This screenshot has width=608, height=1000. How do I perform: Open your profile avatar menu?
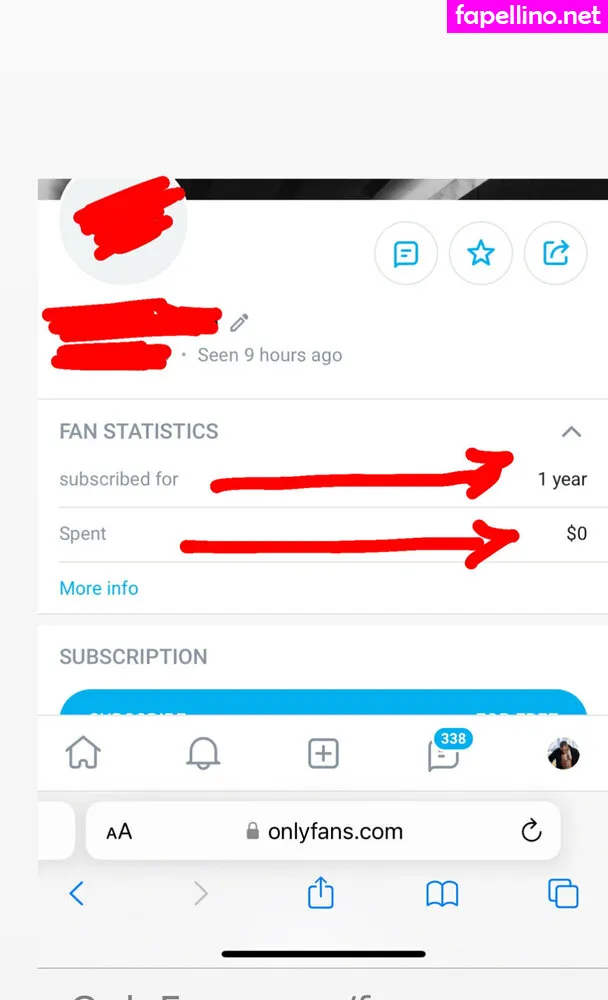[563, 754]
